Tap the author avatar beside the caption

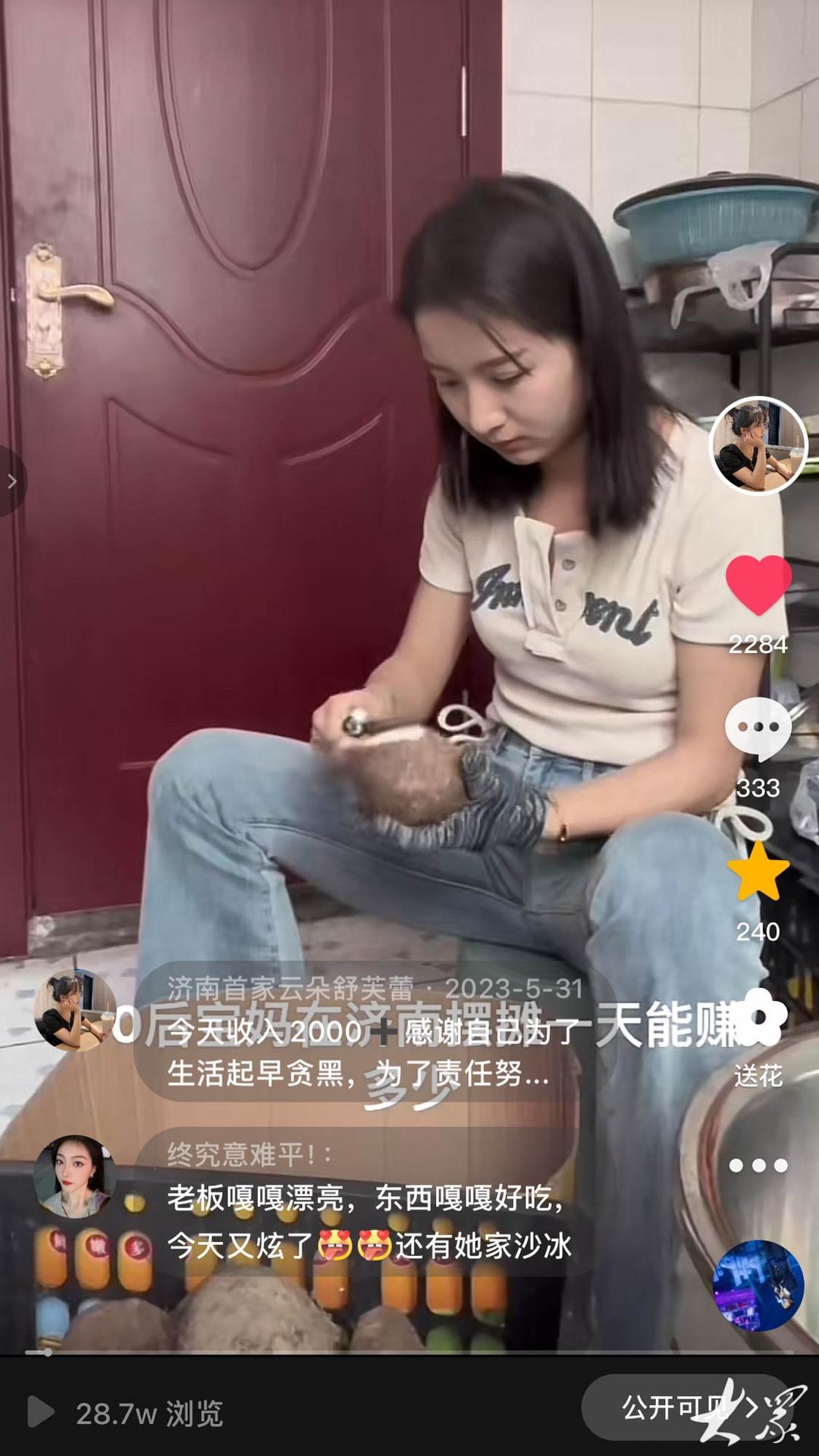pyautogui.click(x=74, y=1009)
